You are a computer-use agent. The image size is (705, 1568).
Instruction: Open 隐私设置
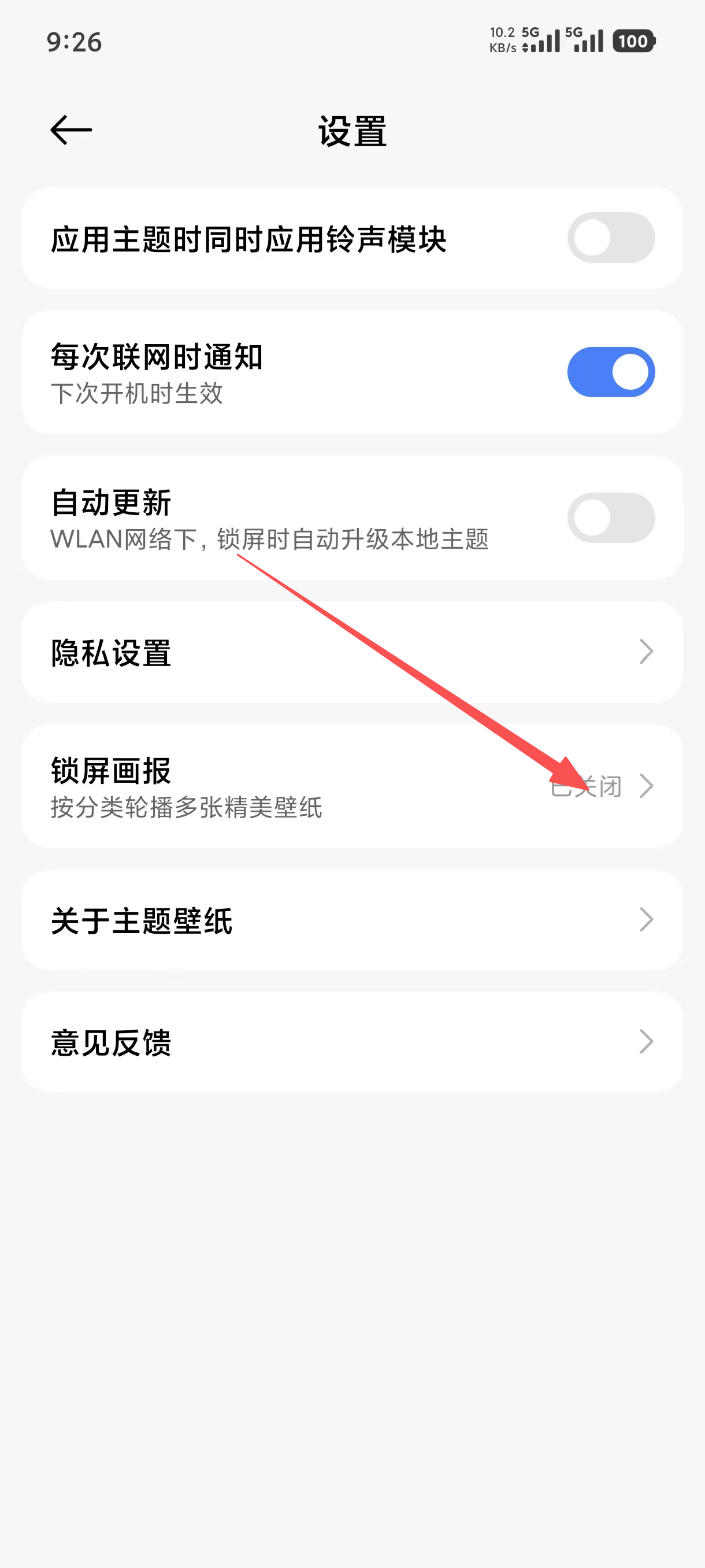click(x=351, y=652)
